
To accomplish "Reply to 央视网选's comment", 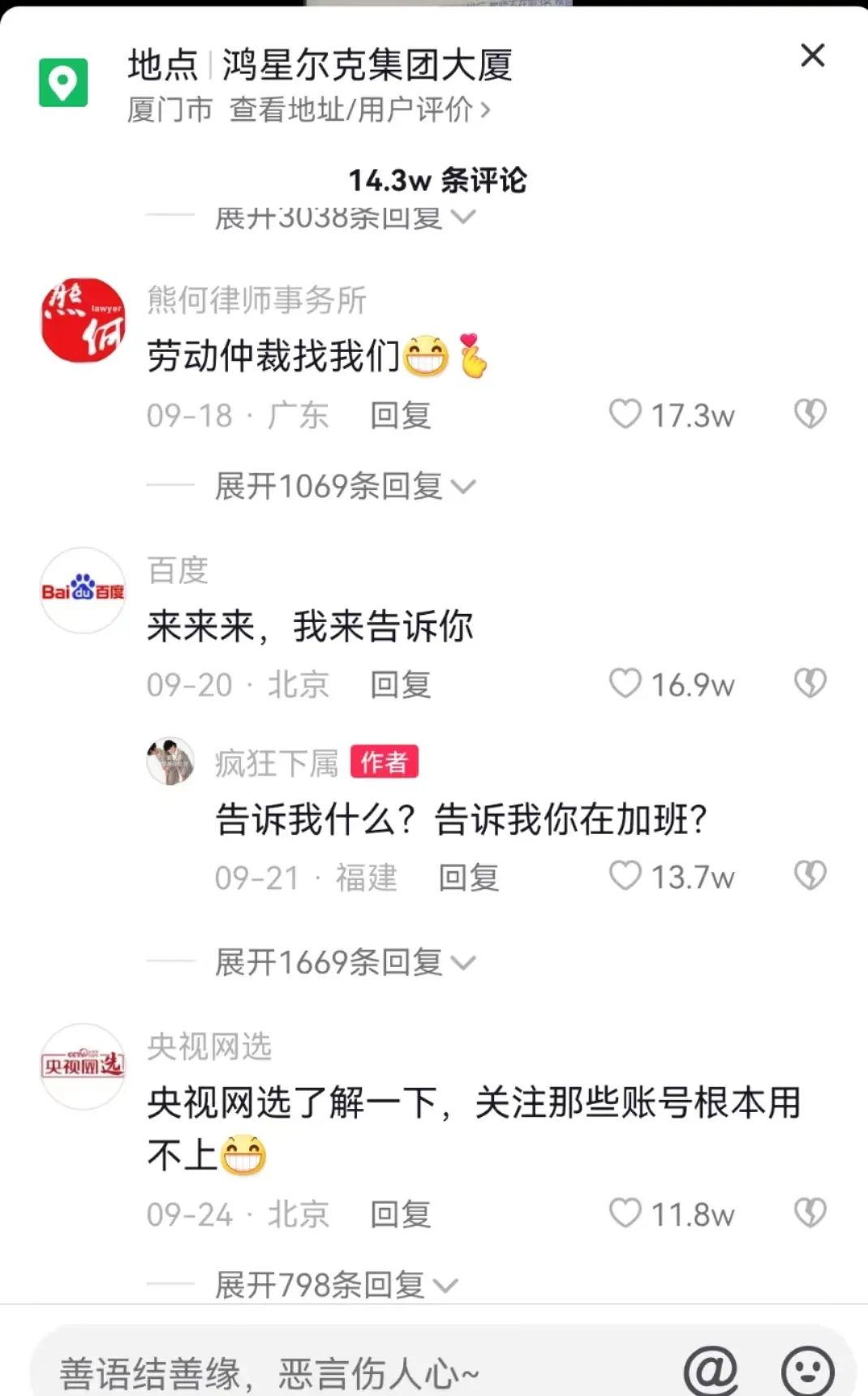I will 400,1214.
